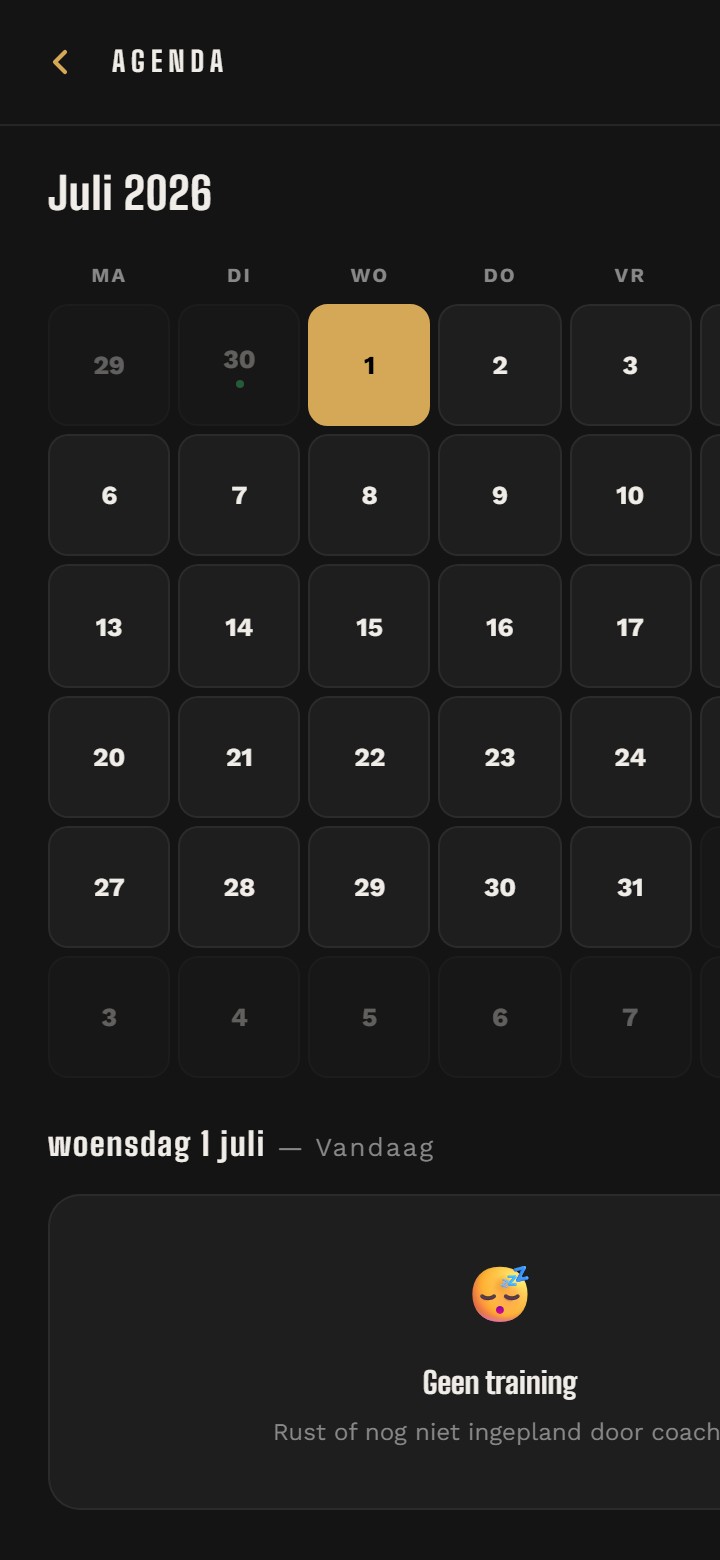
Task: Tap July 8 in the calendar
Action: (x=369, y=495)
